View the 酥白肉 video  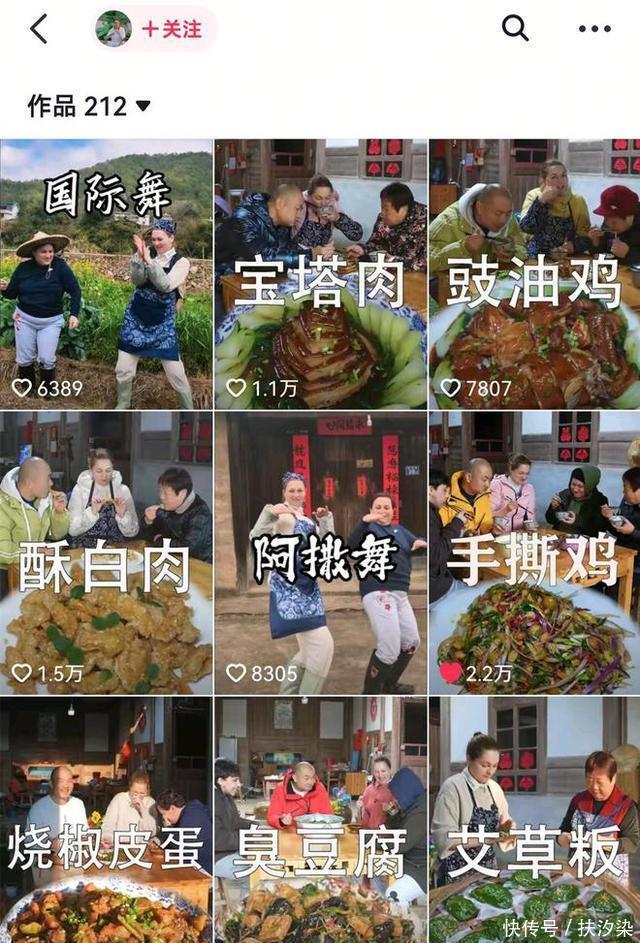click(106, 553)
